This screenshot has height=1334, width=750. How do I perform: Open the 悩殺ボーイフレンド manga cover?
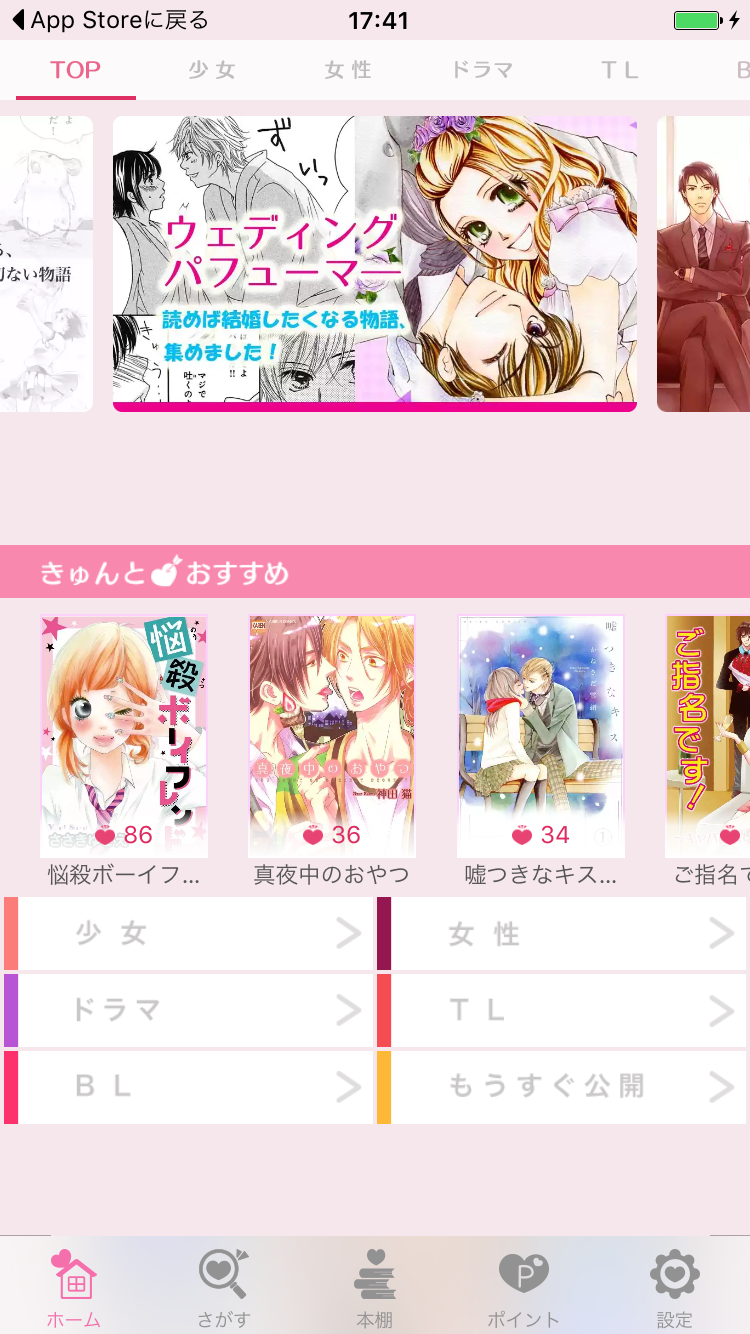124,736
